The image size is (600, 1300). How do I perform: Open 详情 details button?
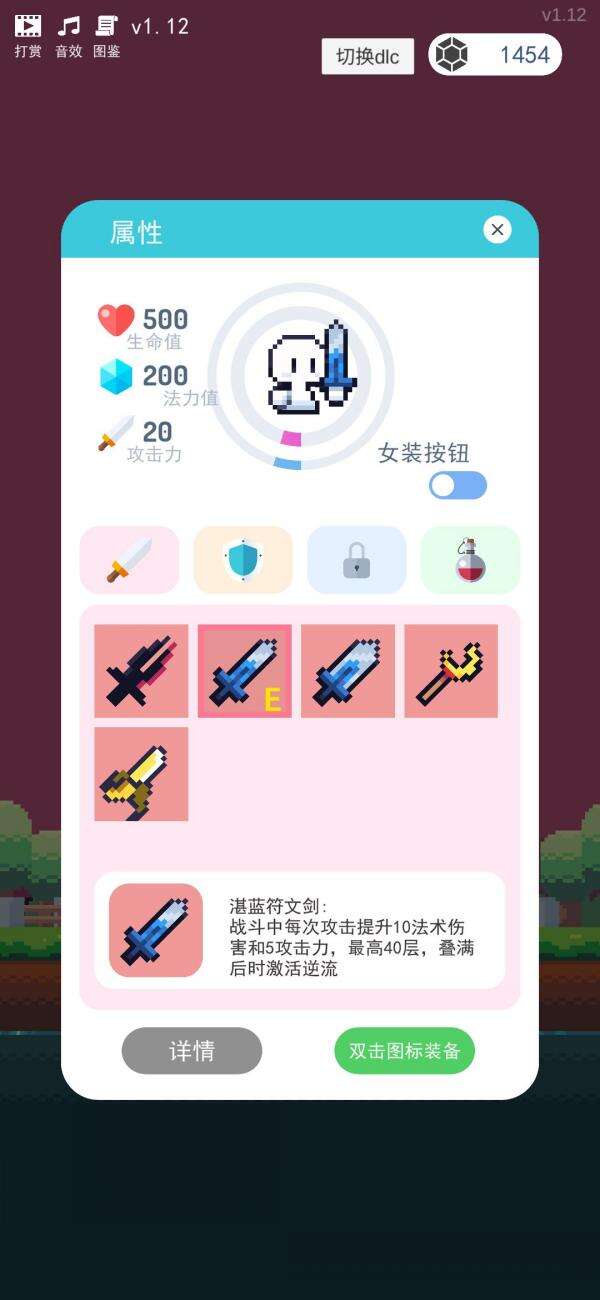[x=192, y=1051]
